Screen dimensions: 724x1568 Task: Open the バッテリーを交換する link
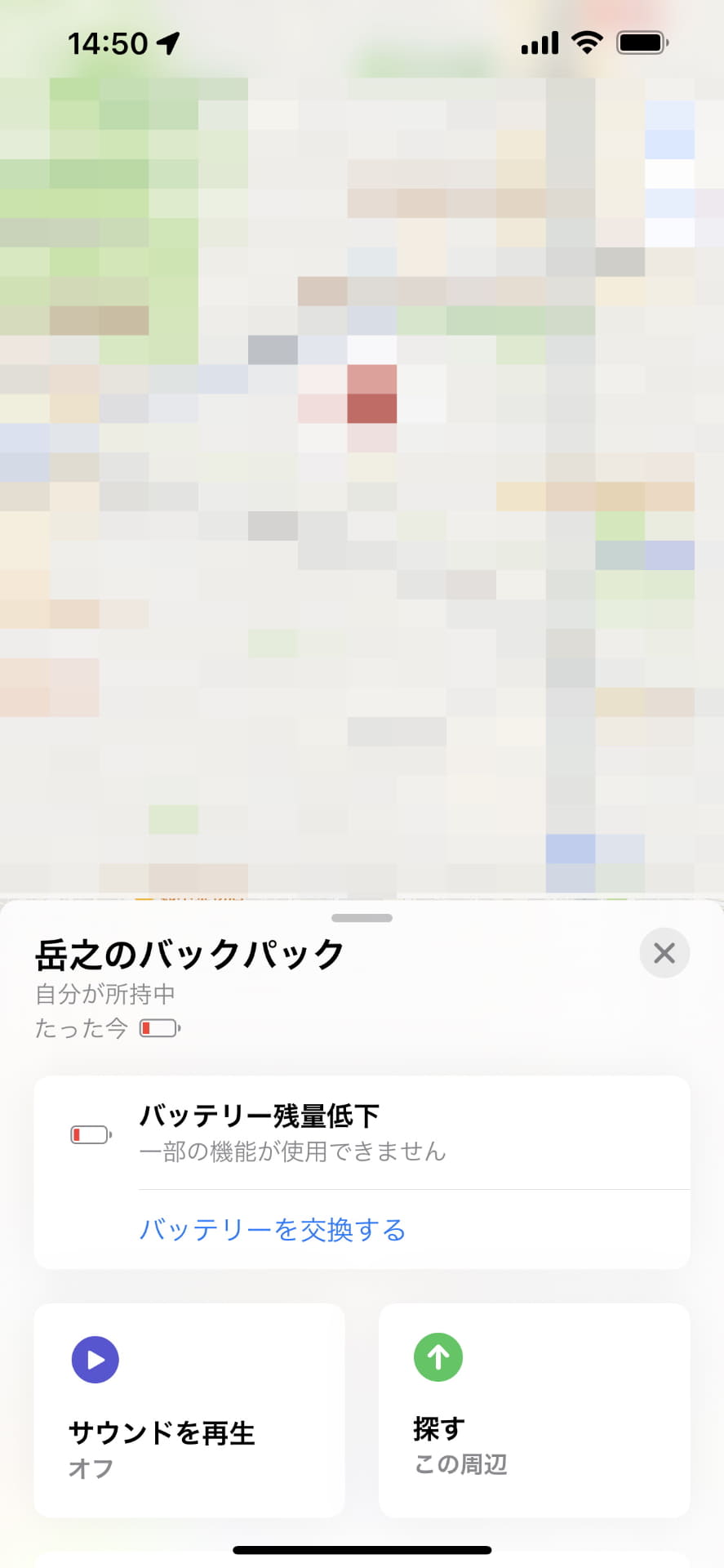point(273,1230)
